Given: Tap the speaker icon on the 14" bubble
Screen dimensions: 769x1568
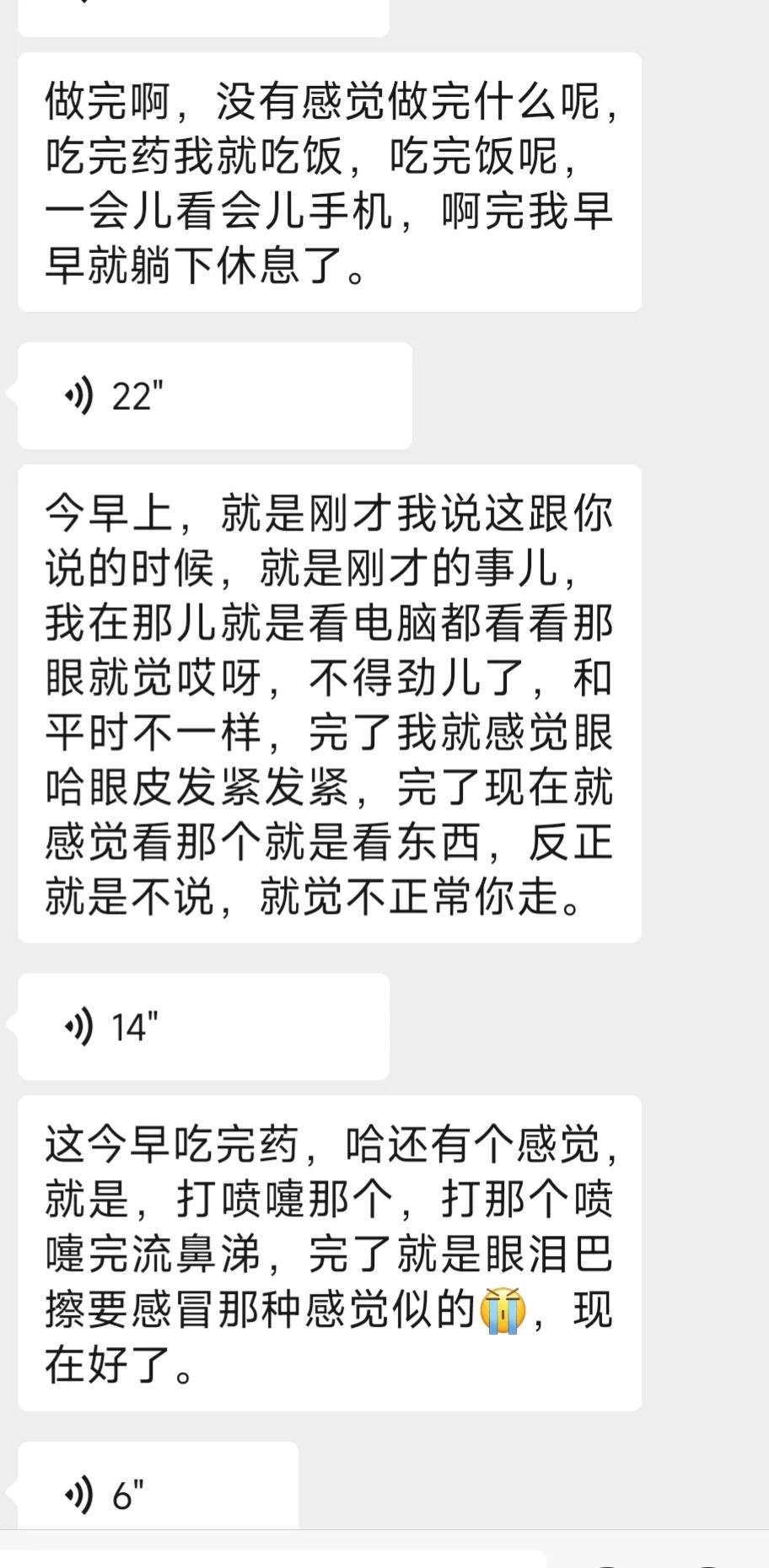Looking at the screenshot, I should pyautogui.click(x=78, y=1026).
